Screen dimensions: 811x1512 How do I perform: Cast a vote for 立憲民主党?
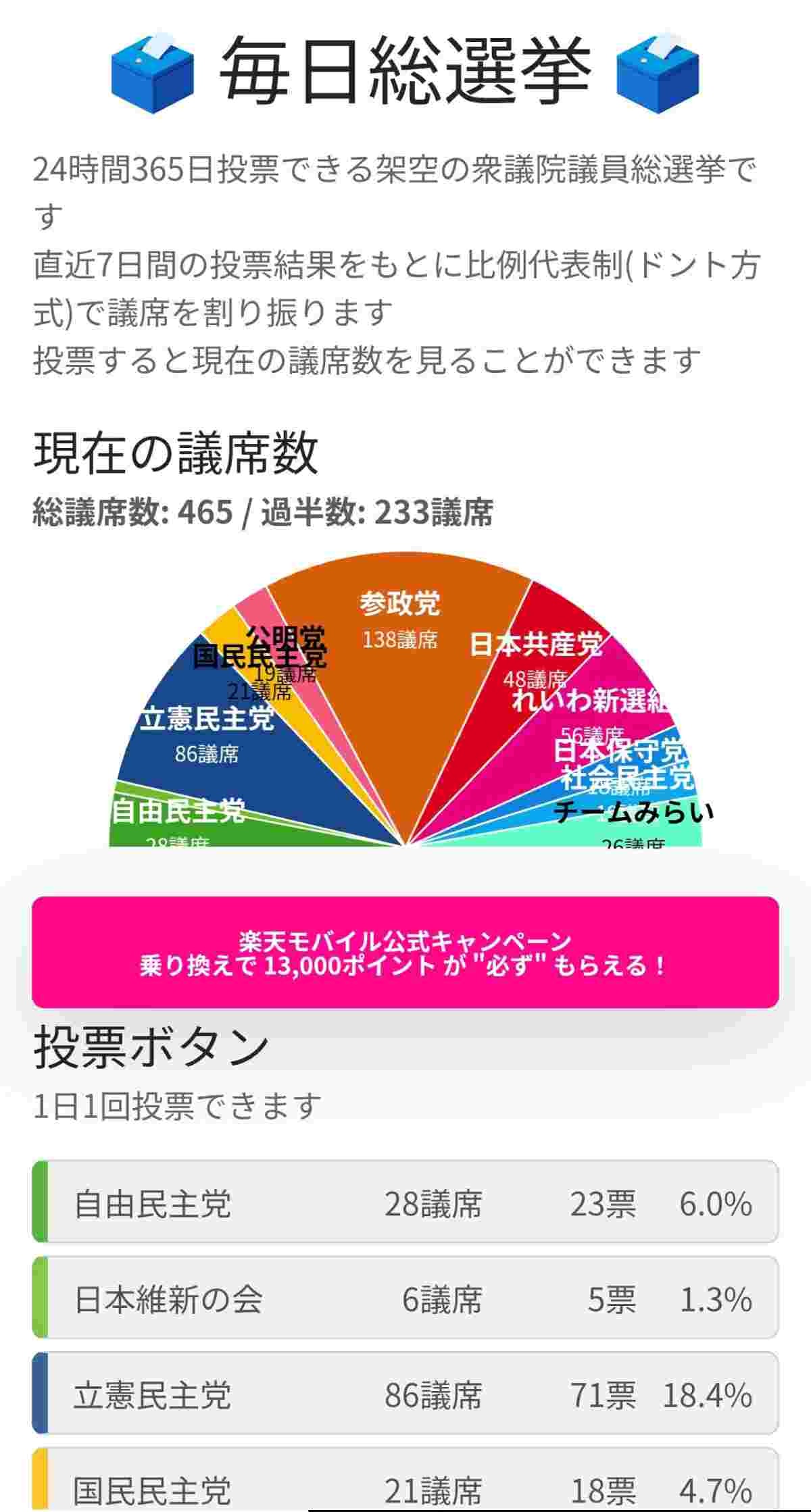(405, 1394)
